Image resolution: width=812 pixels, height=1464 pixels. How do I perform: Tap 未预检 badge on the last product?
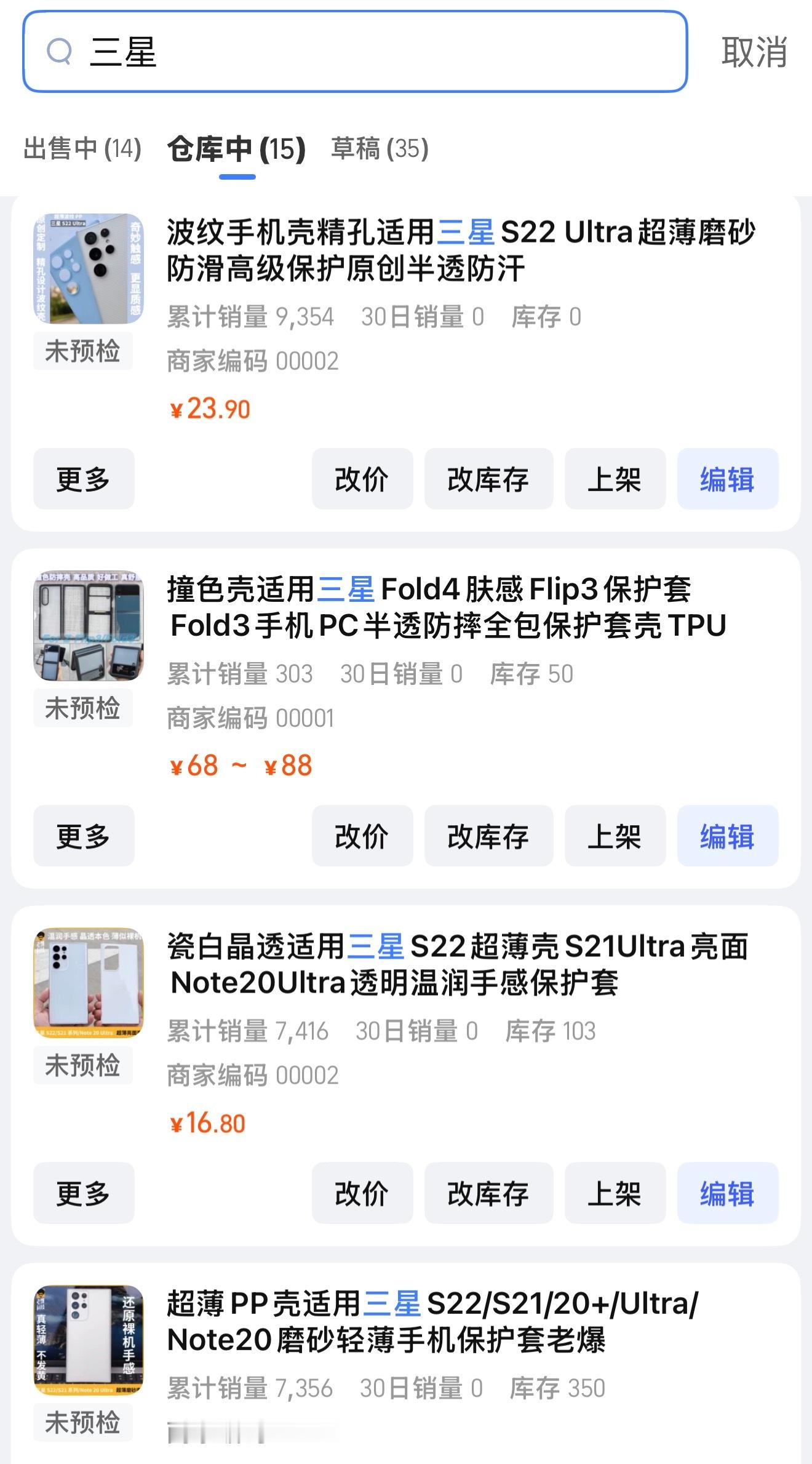(x=82, y=1423)
